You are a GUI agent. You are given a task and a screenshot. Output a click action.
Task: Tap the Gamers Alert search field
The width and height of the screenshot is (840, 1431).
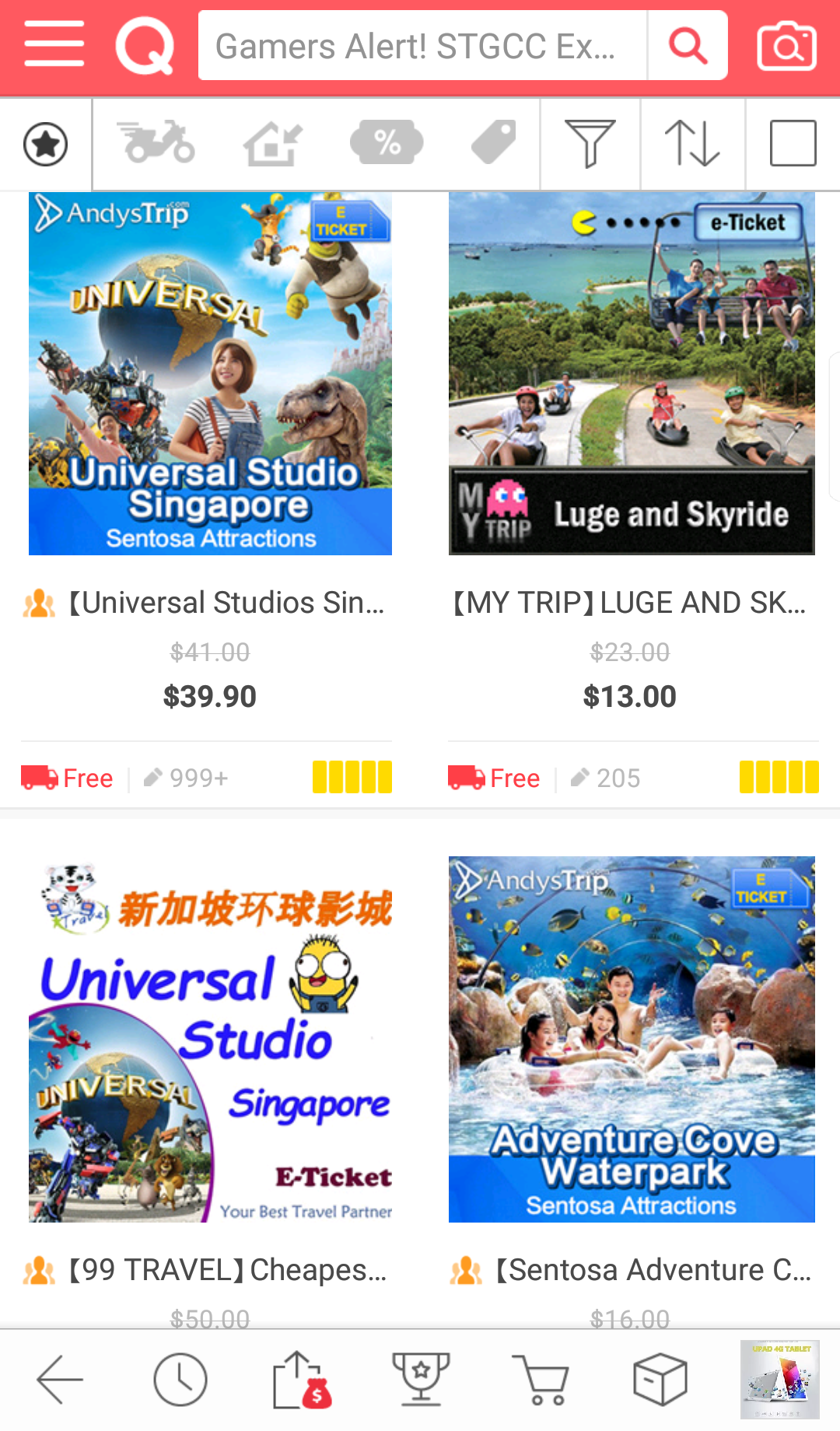click(x=422, y=46)
